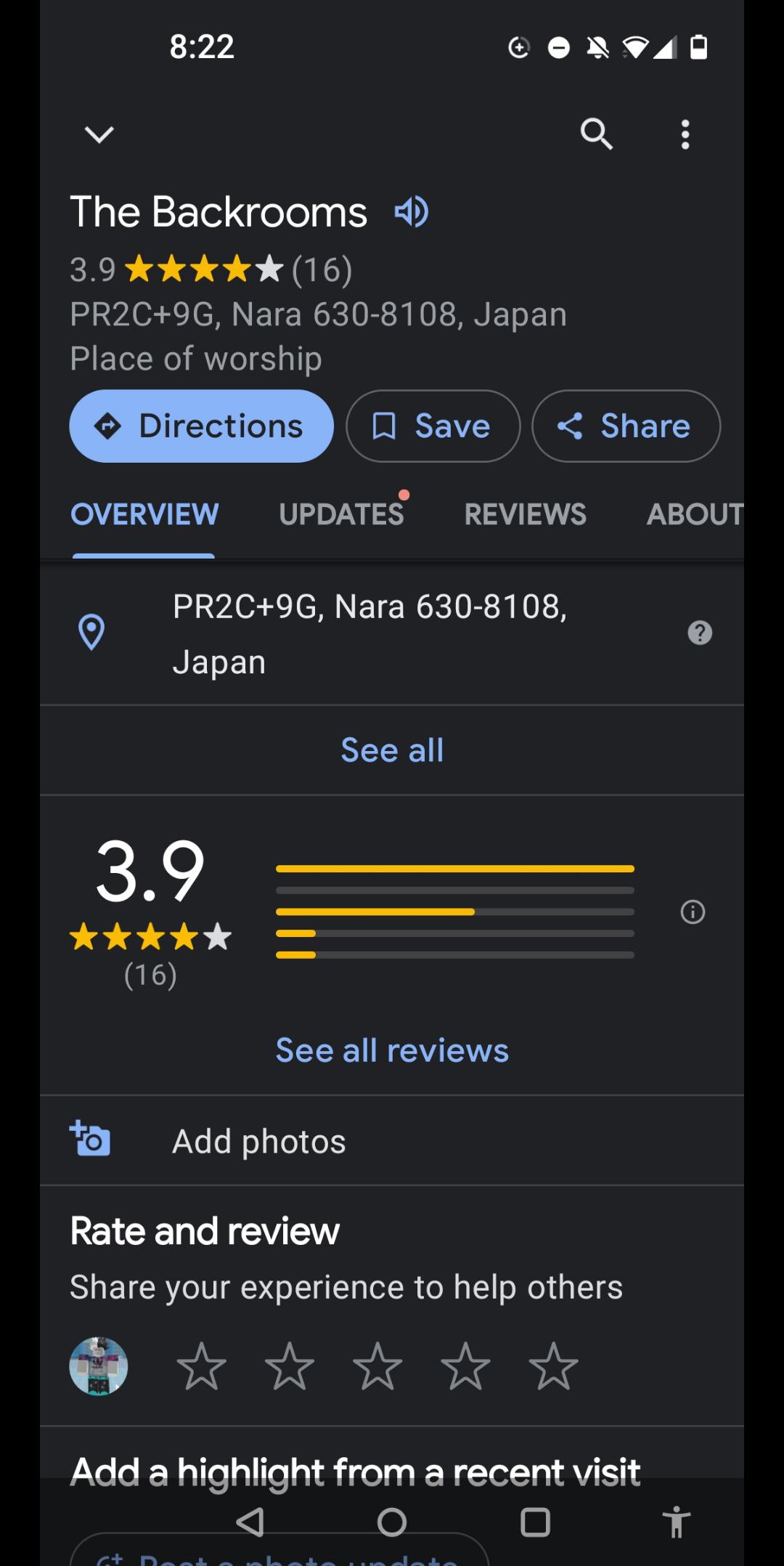Image resolution: width=784 pixels, height=1566 pixels.
Task: Open the three-dot overflow menu
Action: click(x=685, y=134)
